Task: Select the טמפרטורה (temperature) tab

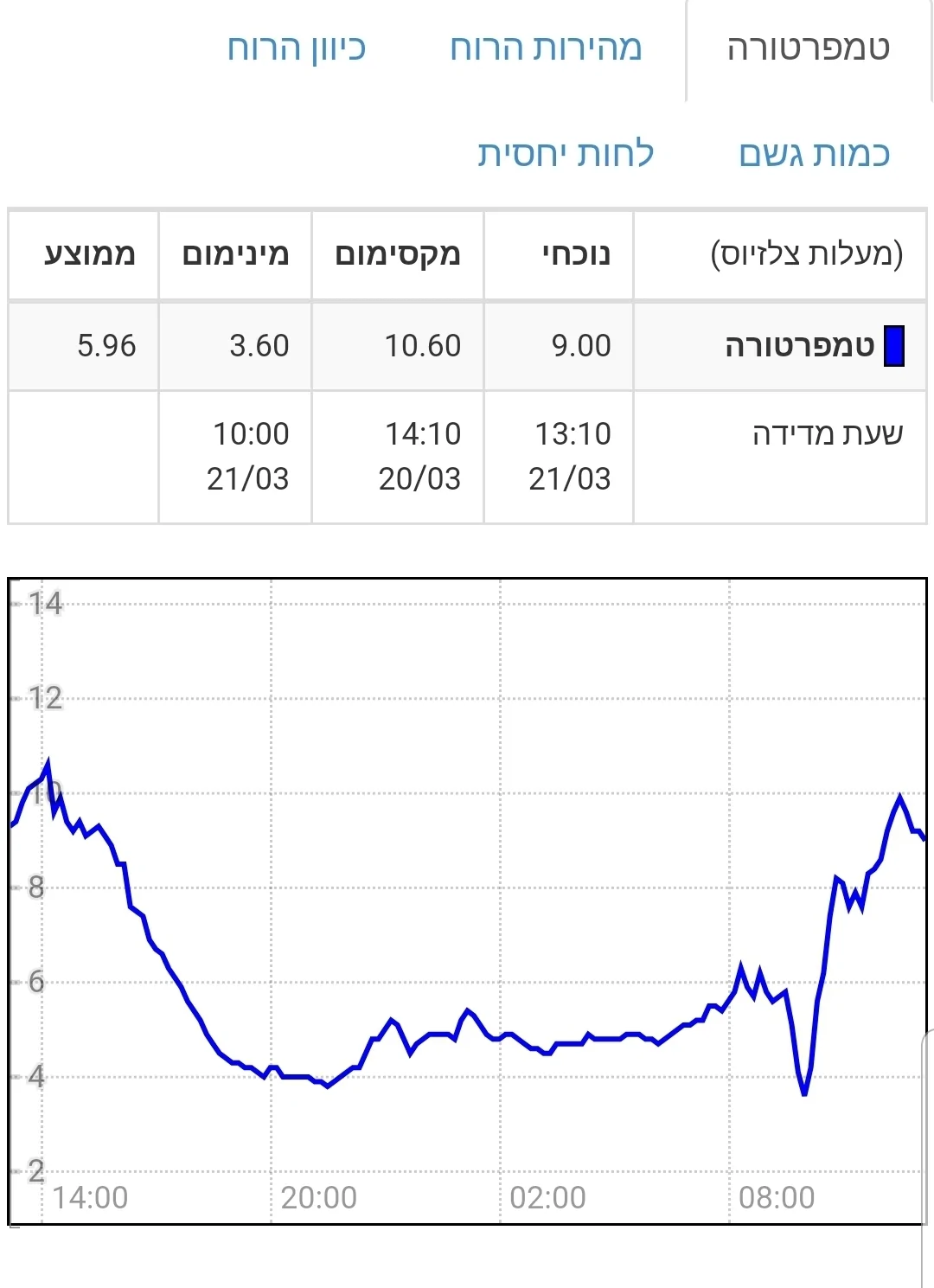Action: point(808,48)
